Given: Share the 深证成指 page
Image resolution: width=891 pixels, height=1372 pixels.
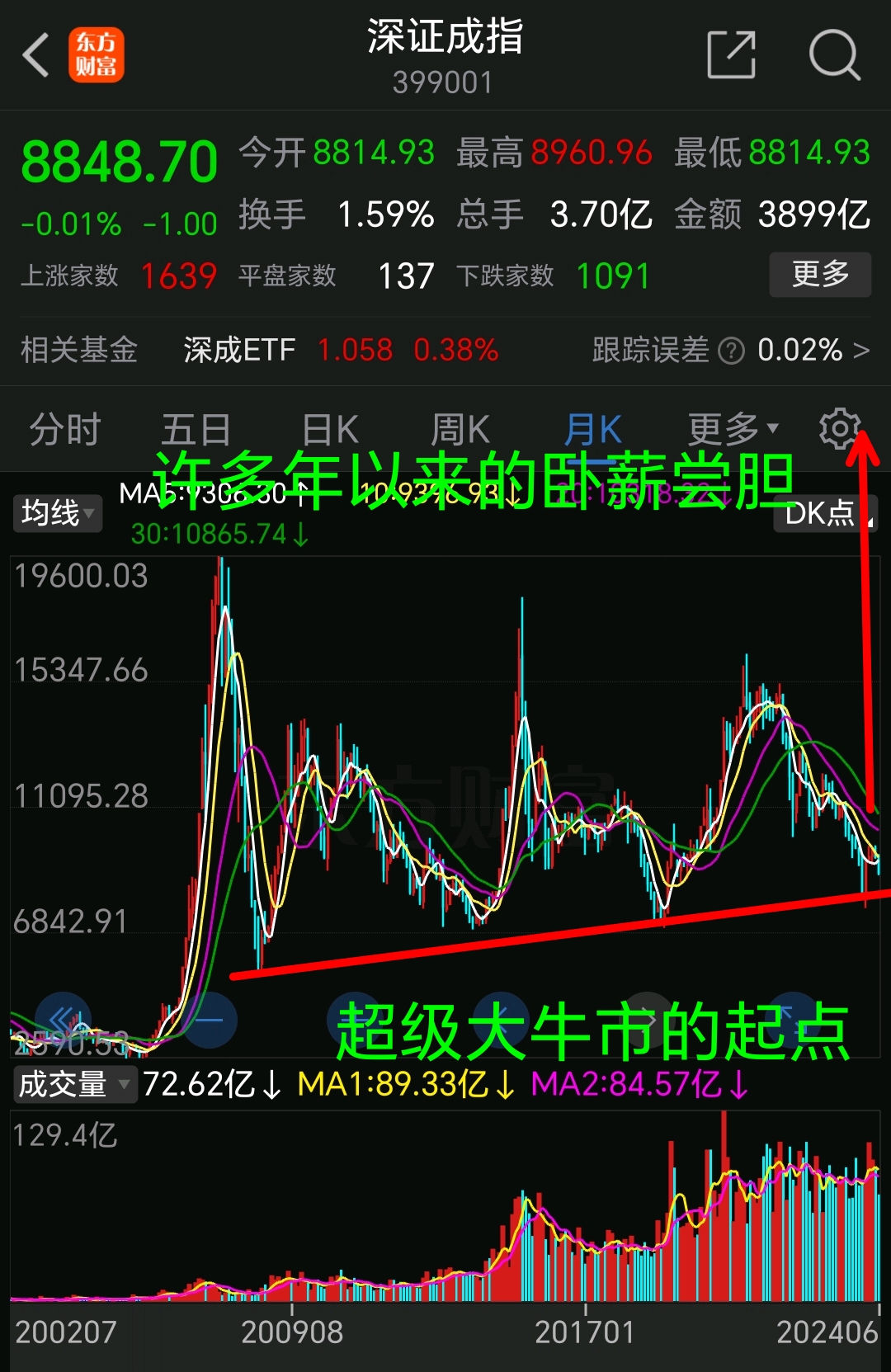Looking at the screenshot, I should [x=731, y=55].
